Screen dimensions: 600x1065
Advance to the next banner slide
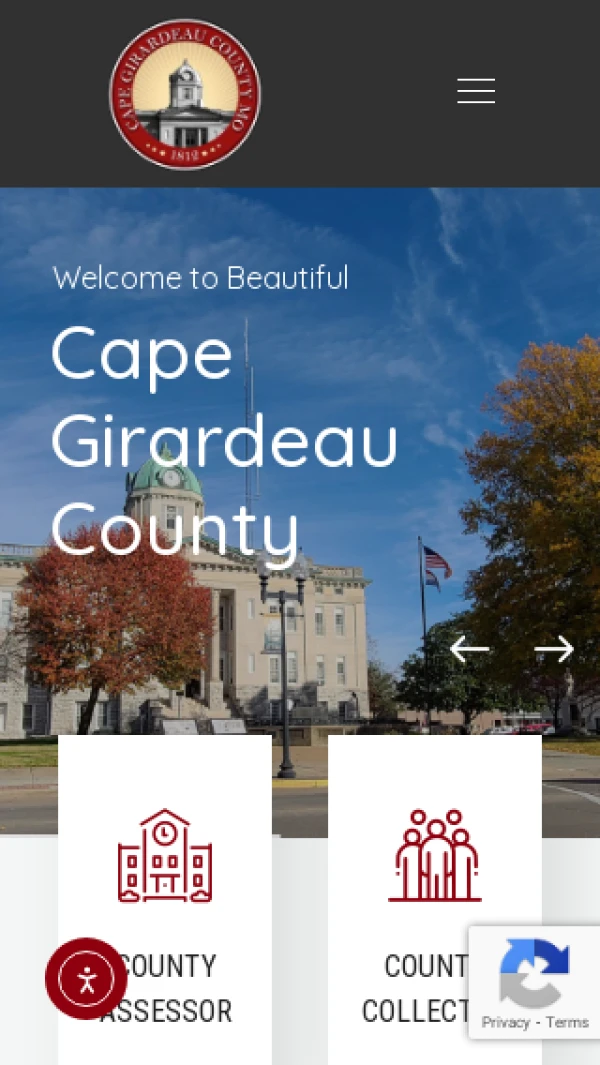pos(554,649)
